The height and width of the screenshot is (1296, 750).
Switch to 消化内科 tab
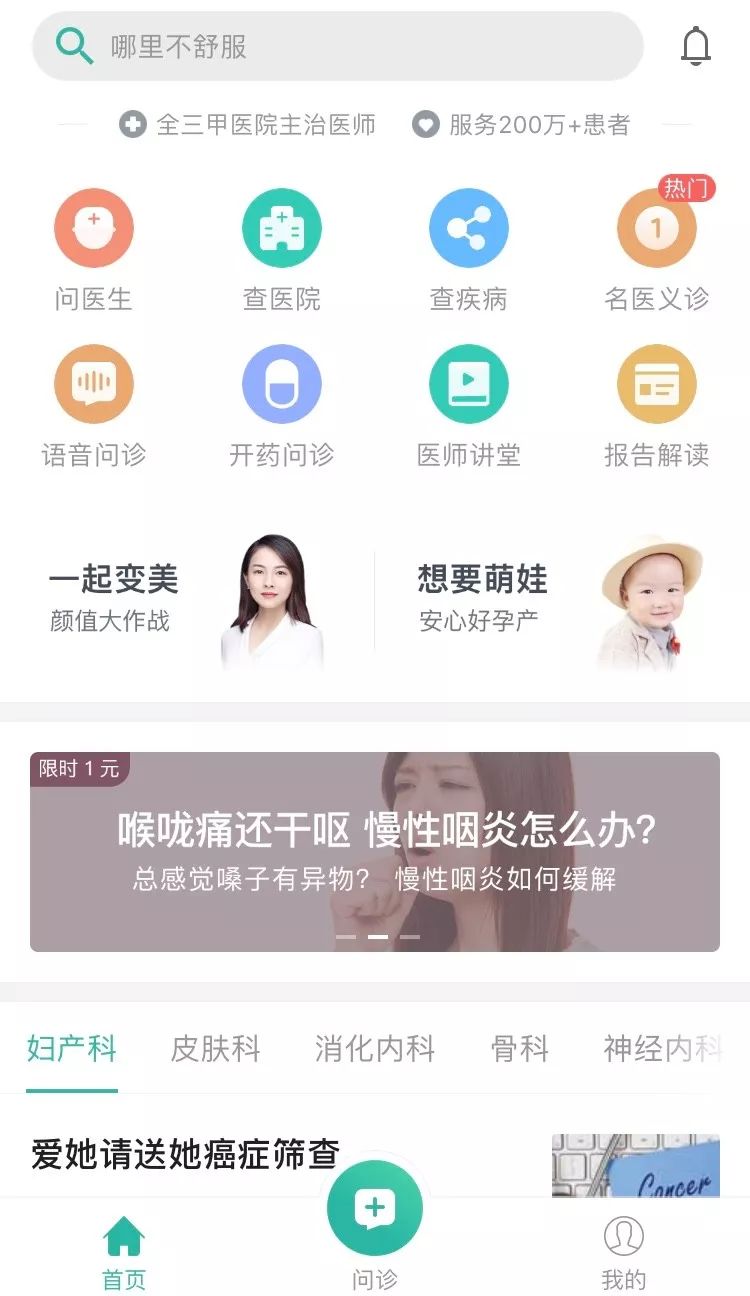pyautogui.click(x=374, y=1049)
